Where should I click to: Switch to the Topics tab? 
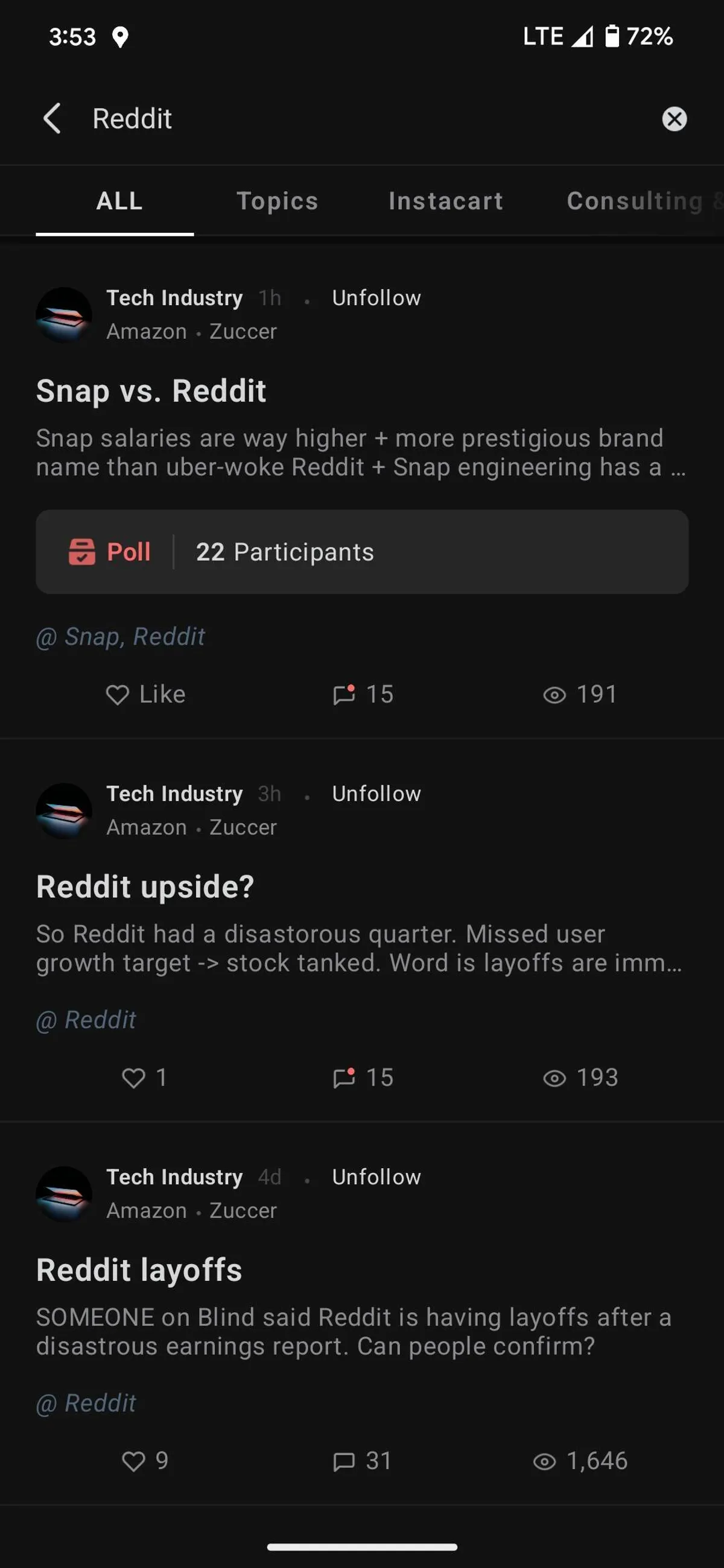click(x=277, y=201)
